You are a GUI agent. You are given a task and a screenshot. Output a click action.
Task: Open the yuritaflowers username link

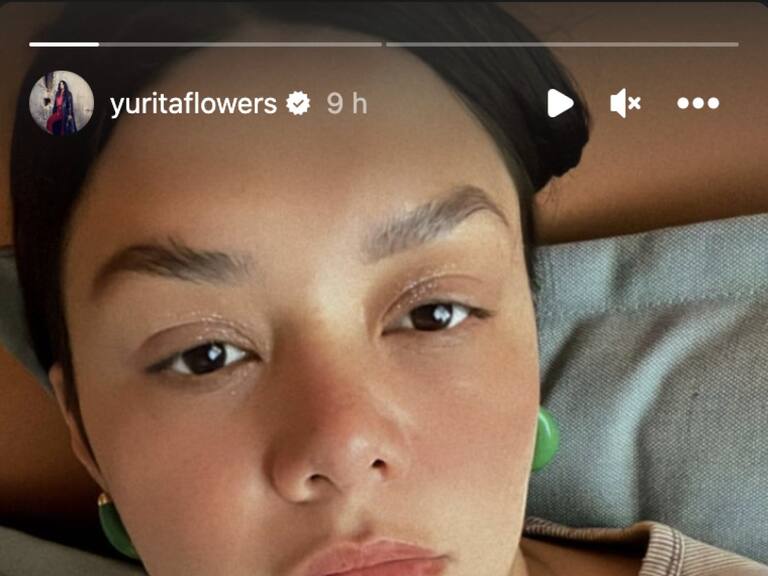(x=193, y=104)
